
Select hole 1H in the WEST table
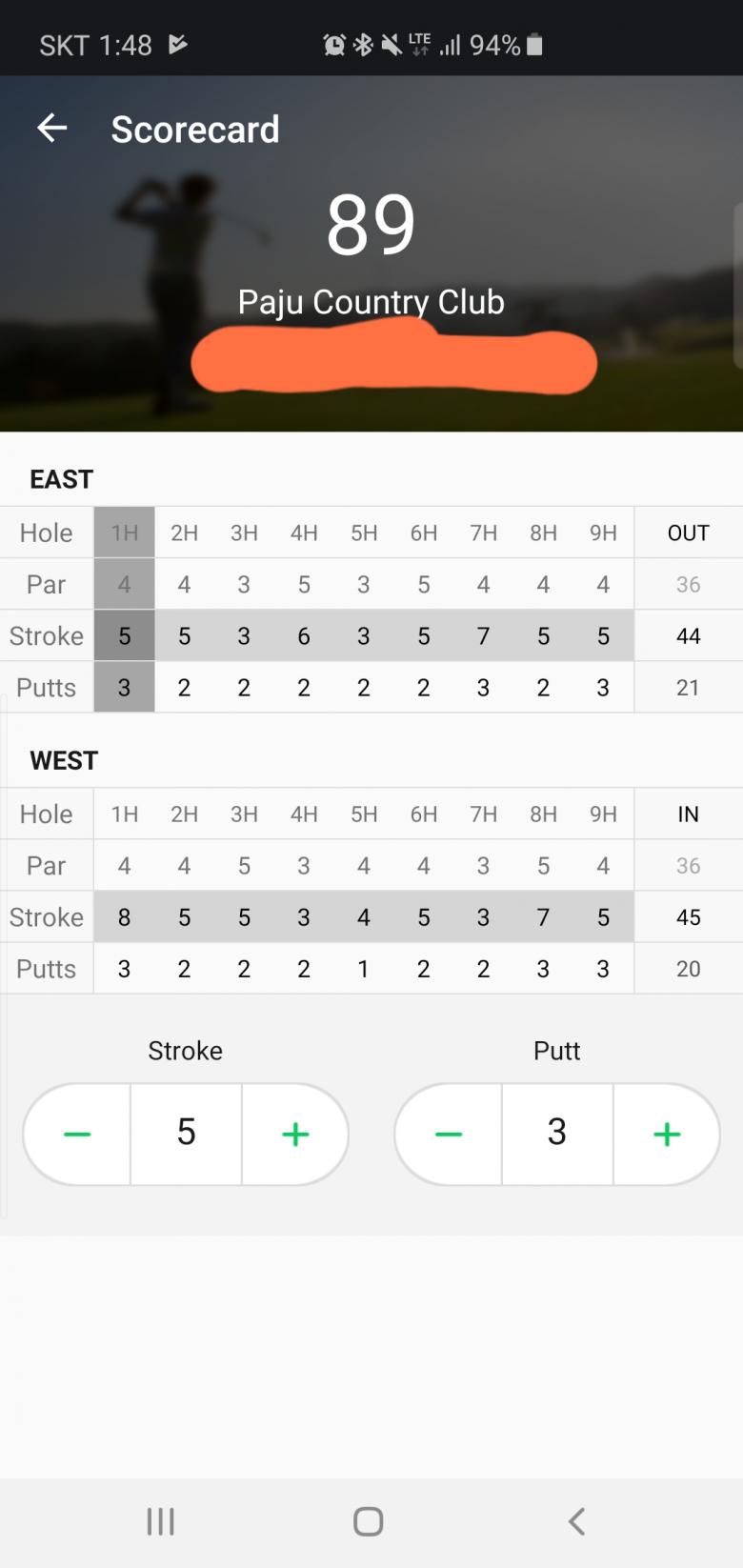coord(124,814)
